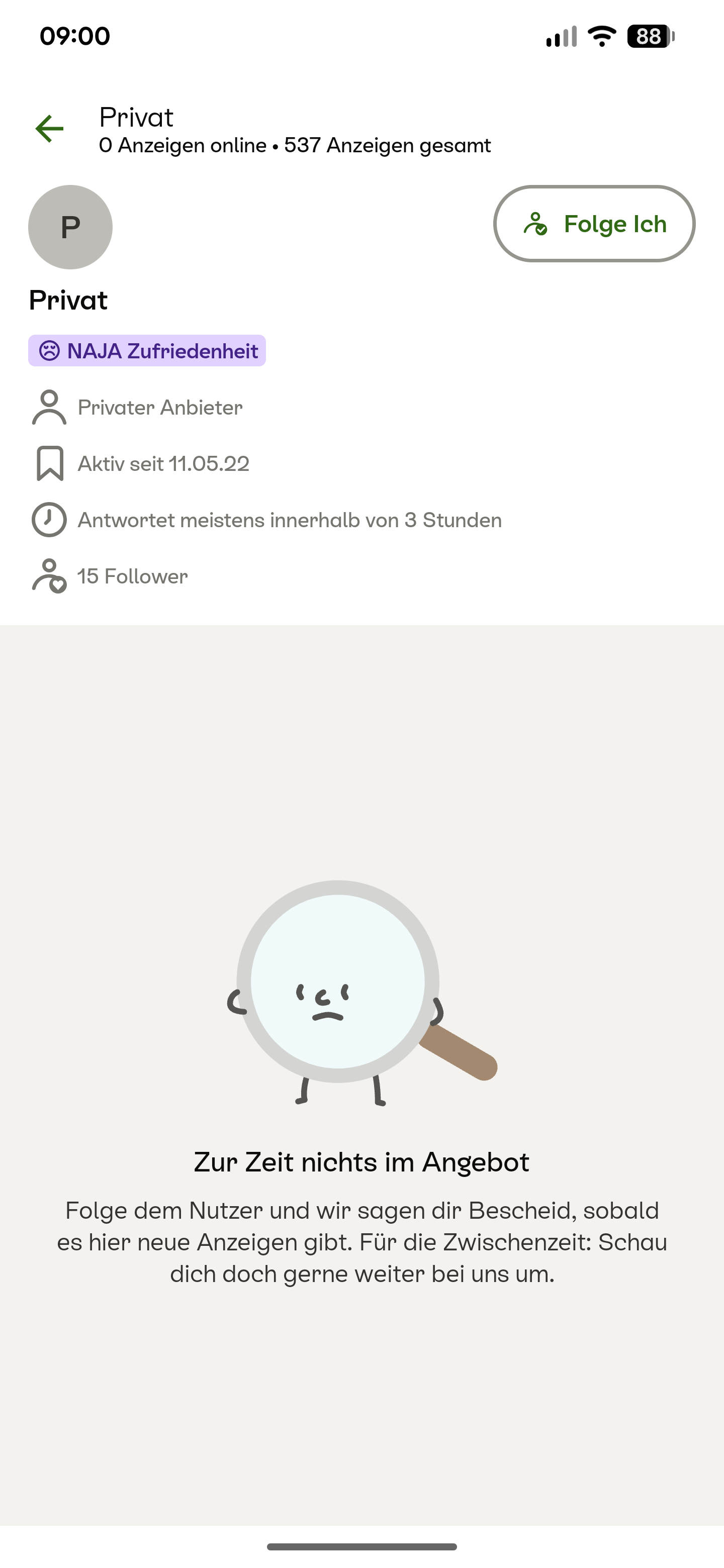
Task: Go back using the green arrow
Action: click(50, 129)
